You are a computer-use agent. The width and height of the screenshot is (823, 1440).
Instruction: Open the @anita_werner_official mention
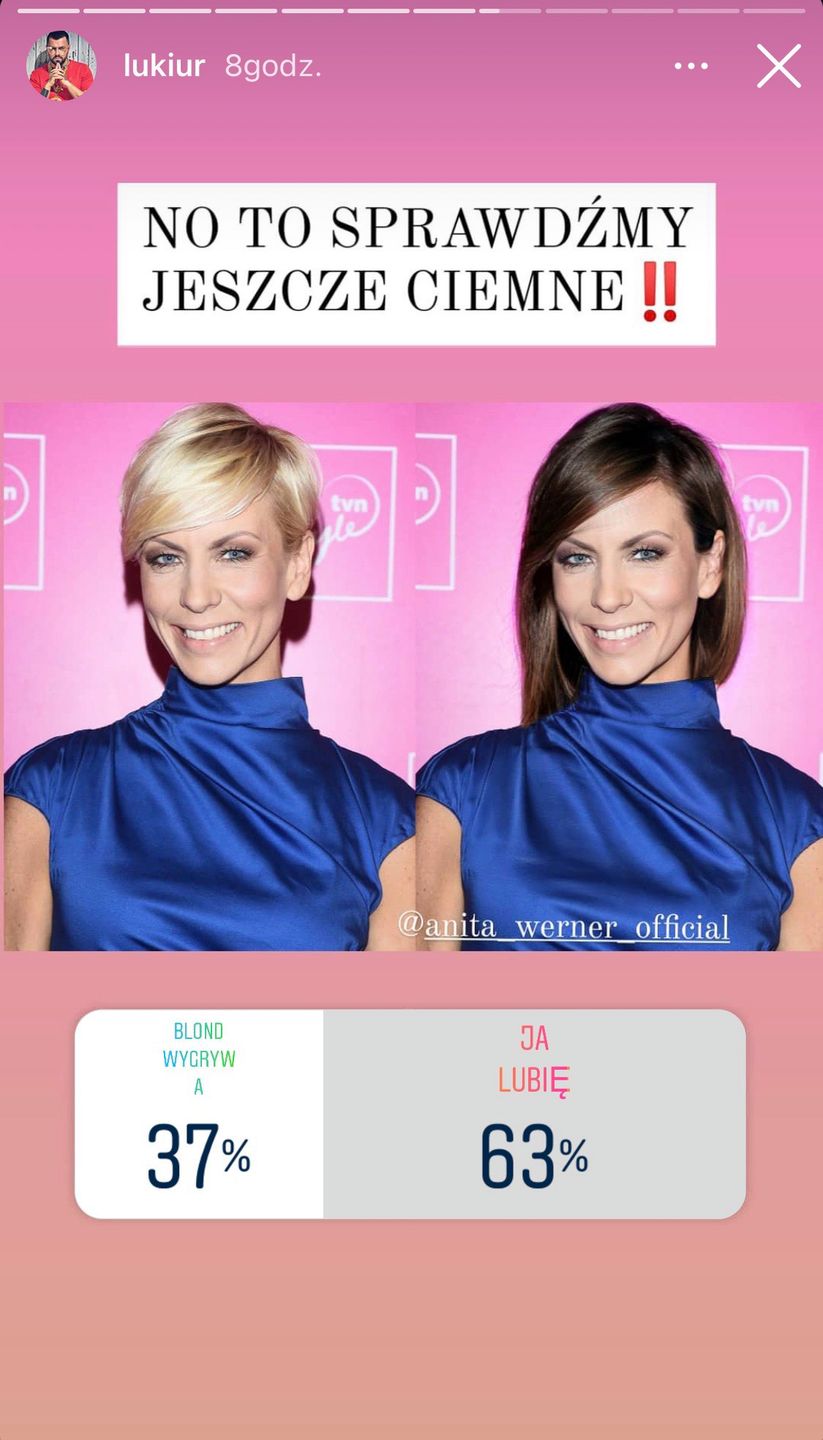point(564,926)
